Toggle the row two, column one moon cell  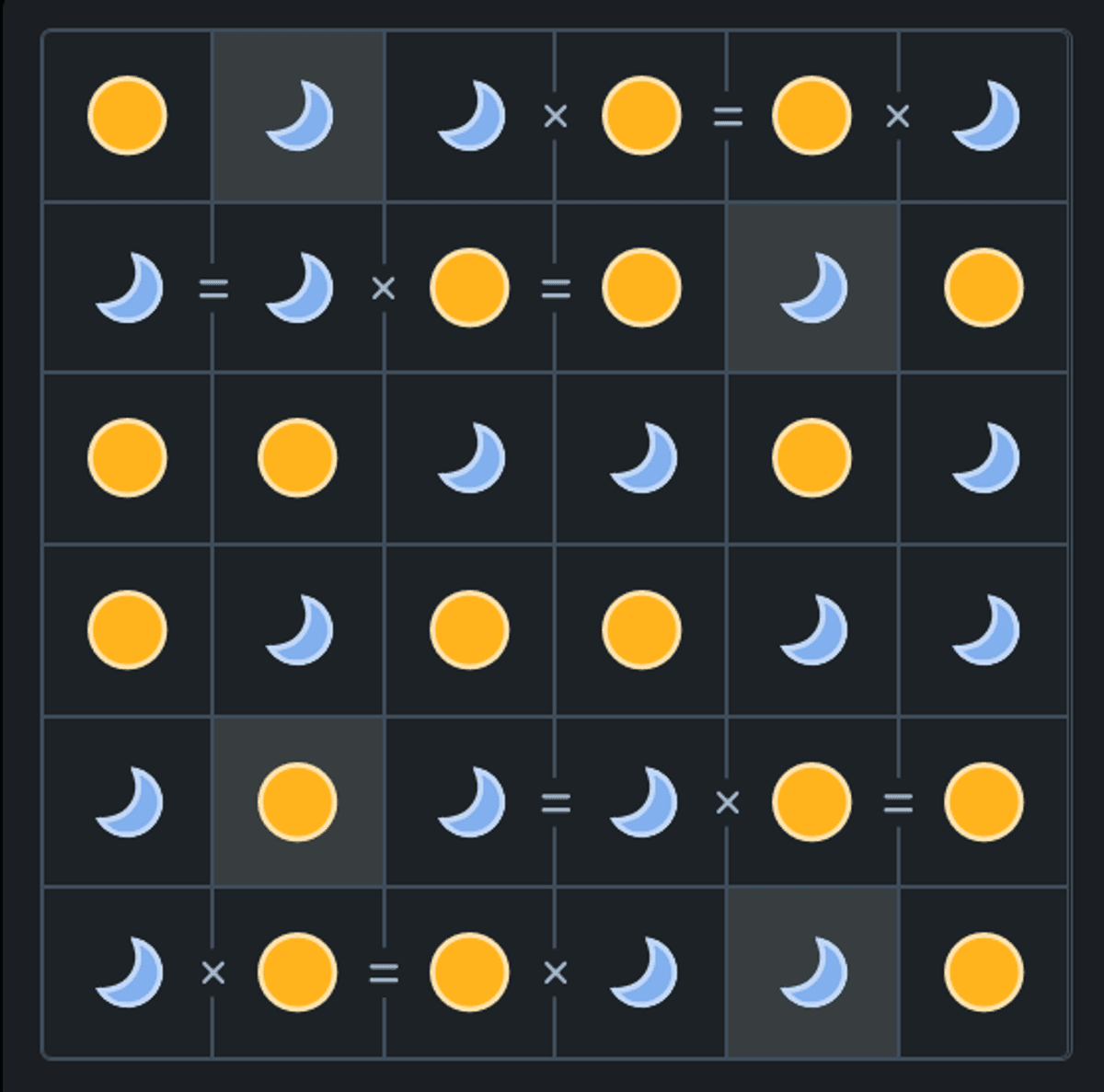click(127, 288)
